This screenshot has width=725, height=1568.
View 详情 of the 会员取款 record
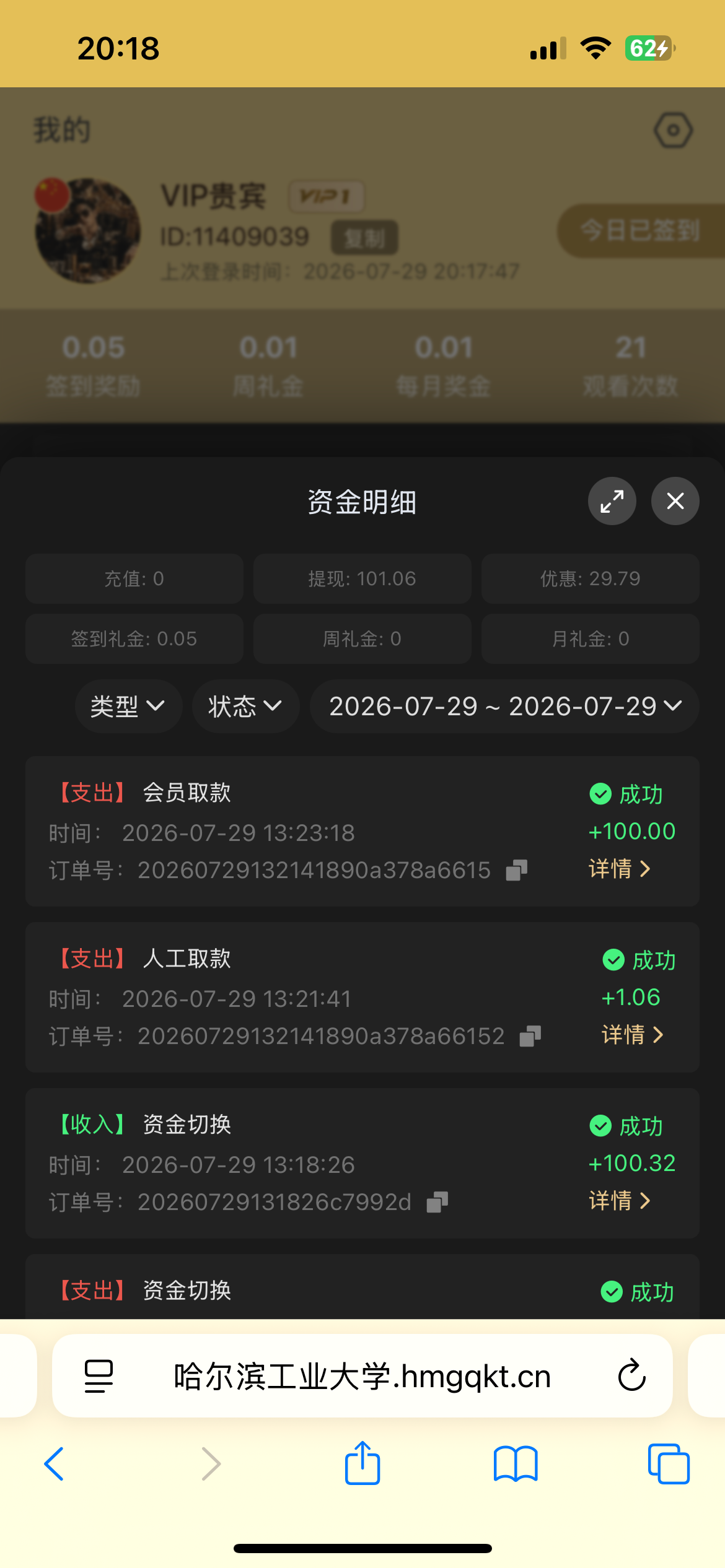click(x=620, y=869)
